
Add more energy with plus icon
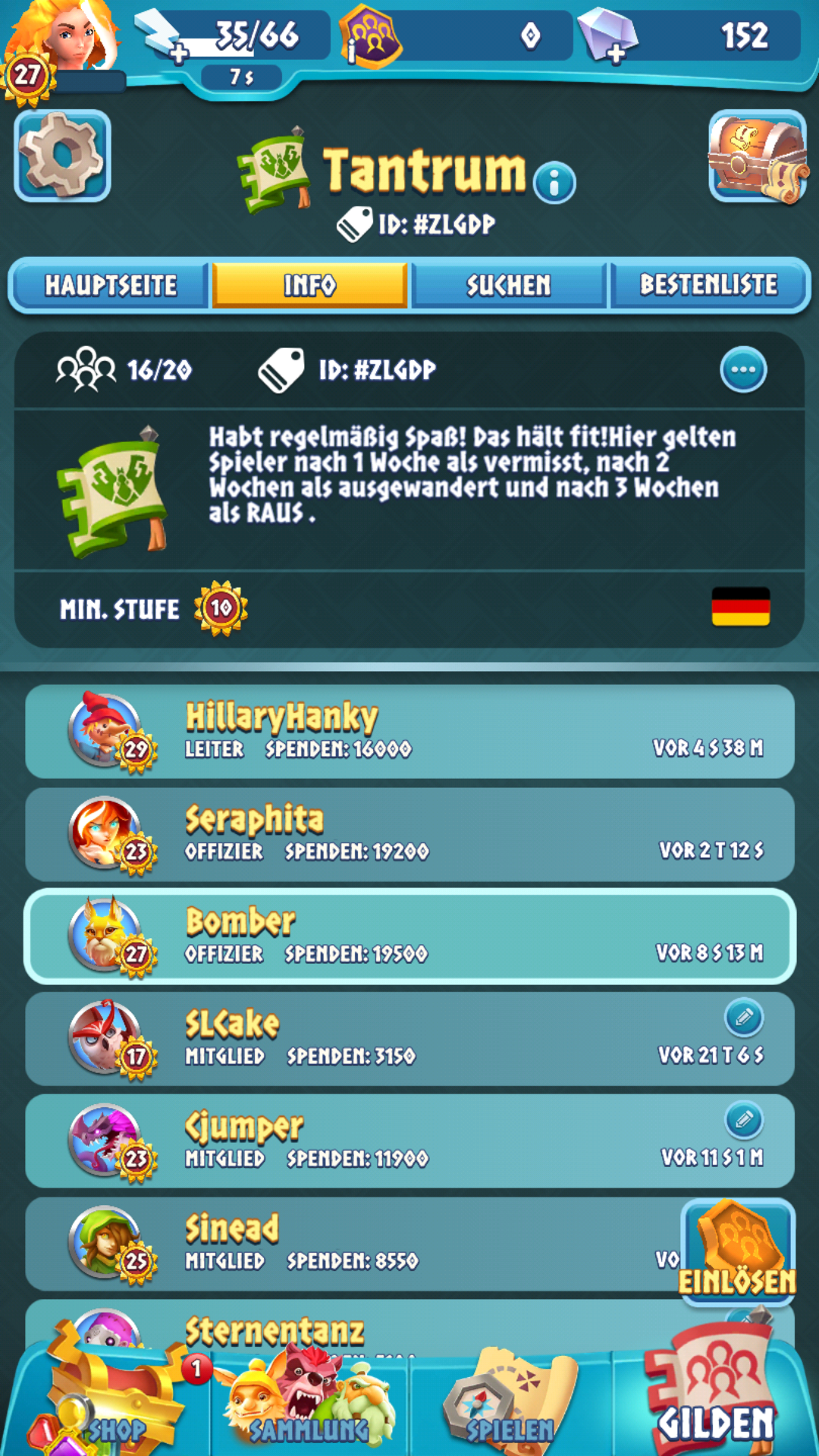[x=179, y=53]
